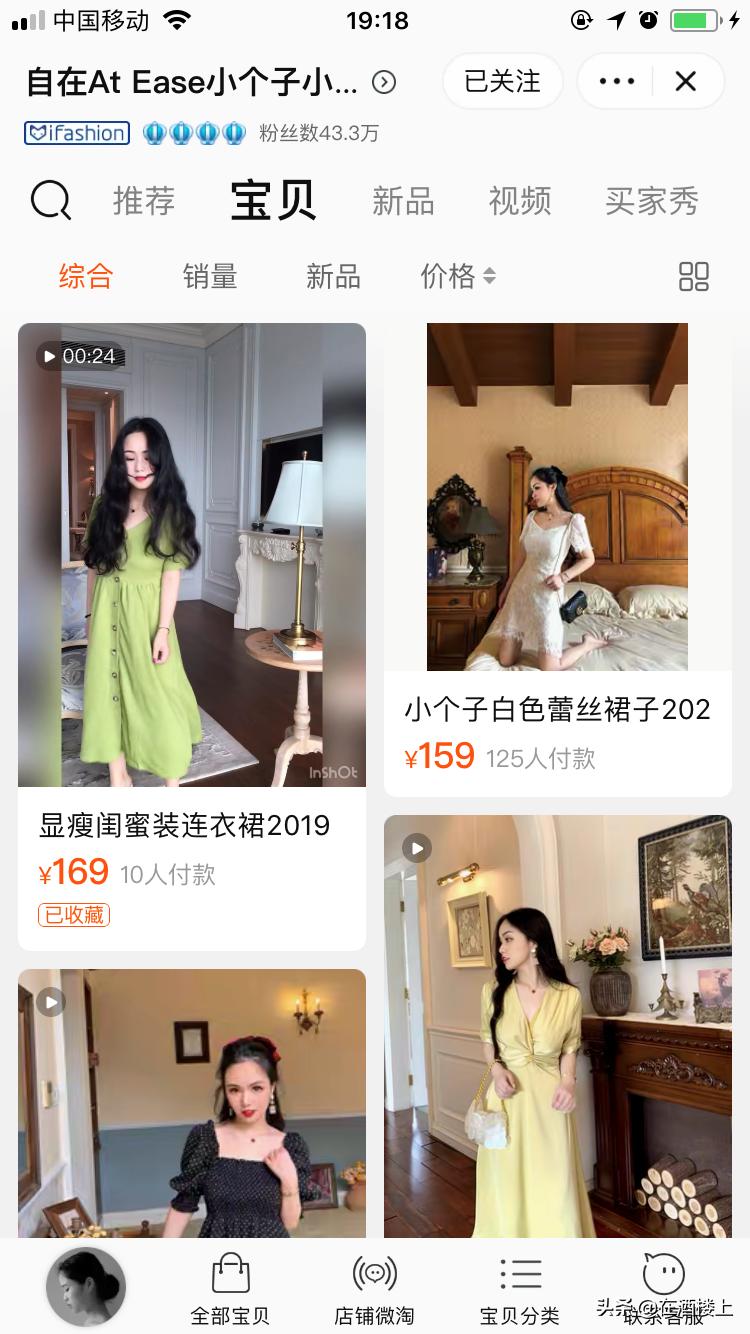
Task: Open more options via ellipsis button
Action: coord(616,81)
